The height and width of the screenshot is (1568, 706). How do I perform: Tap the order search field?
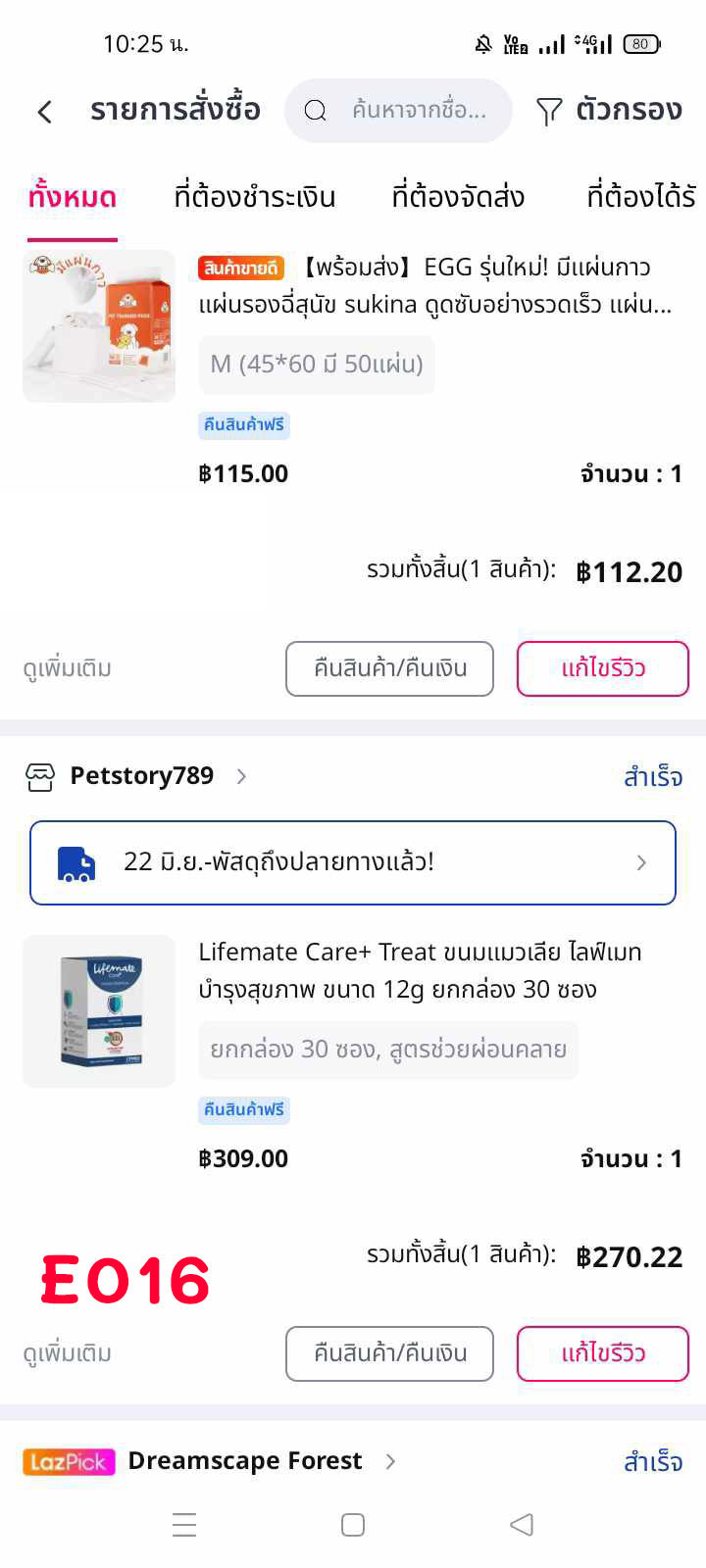[398, 110]
